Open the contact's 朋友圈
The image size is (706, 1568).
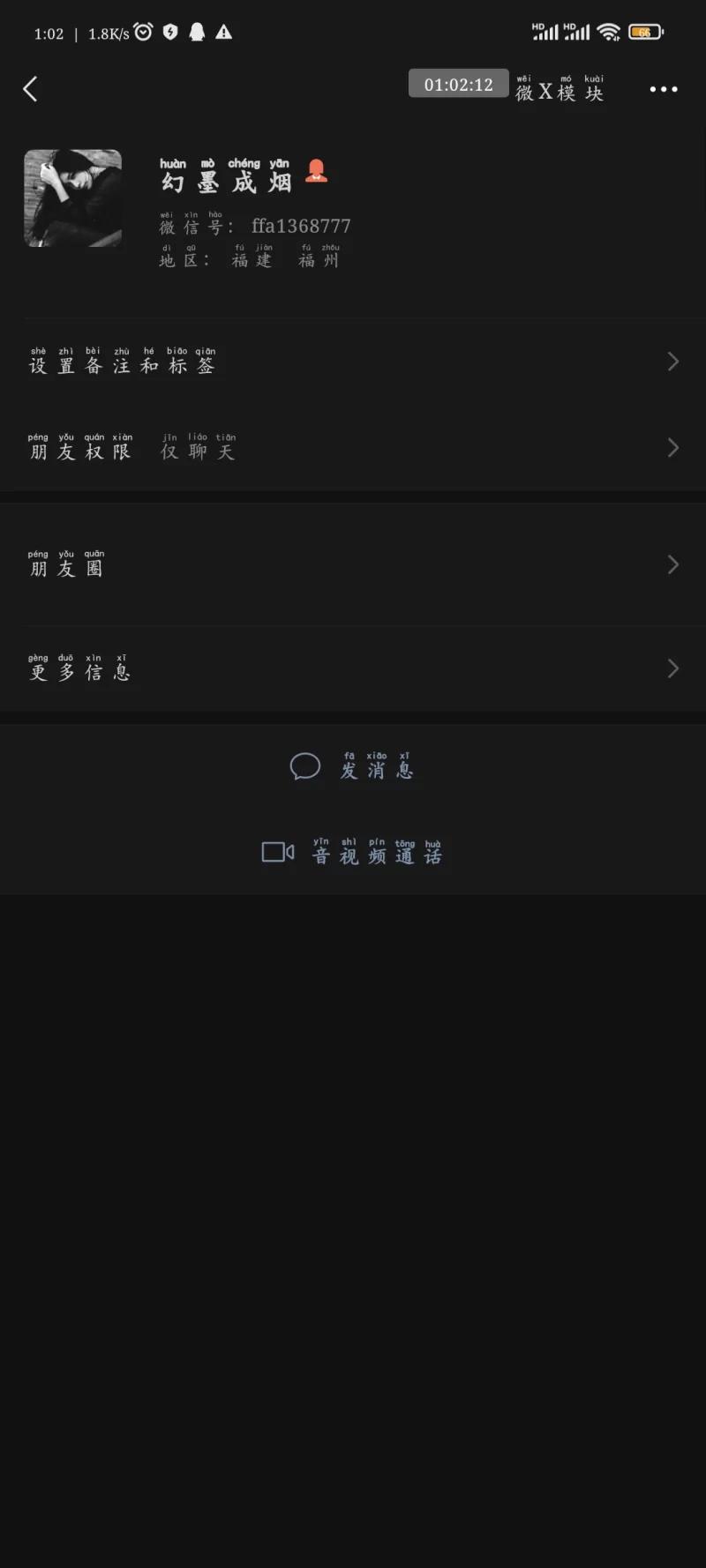click(x=353, y=565)
